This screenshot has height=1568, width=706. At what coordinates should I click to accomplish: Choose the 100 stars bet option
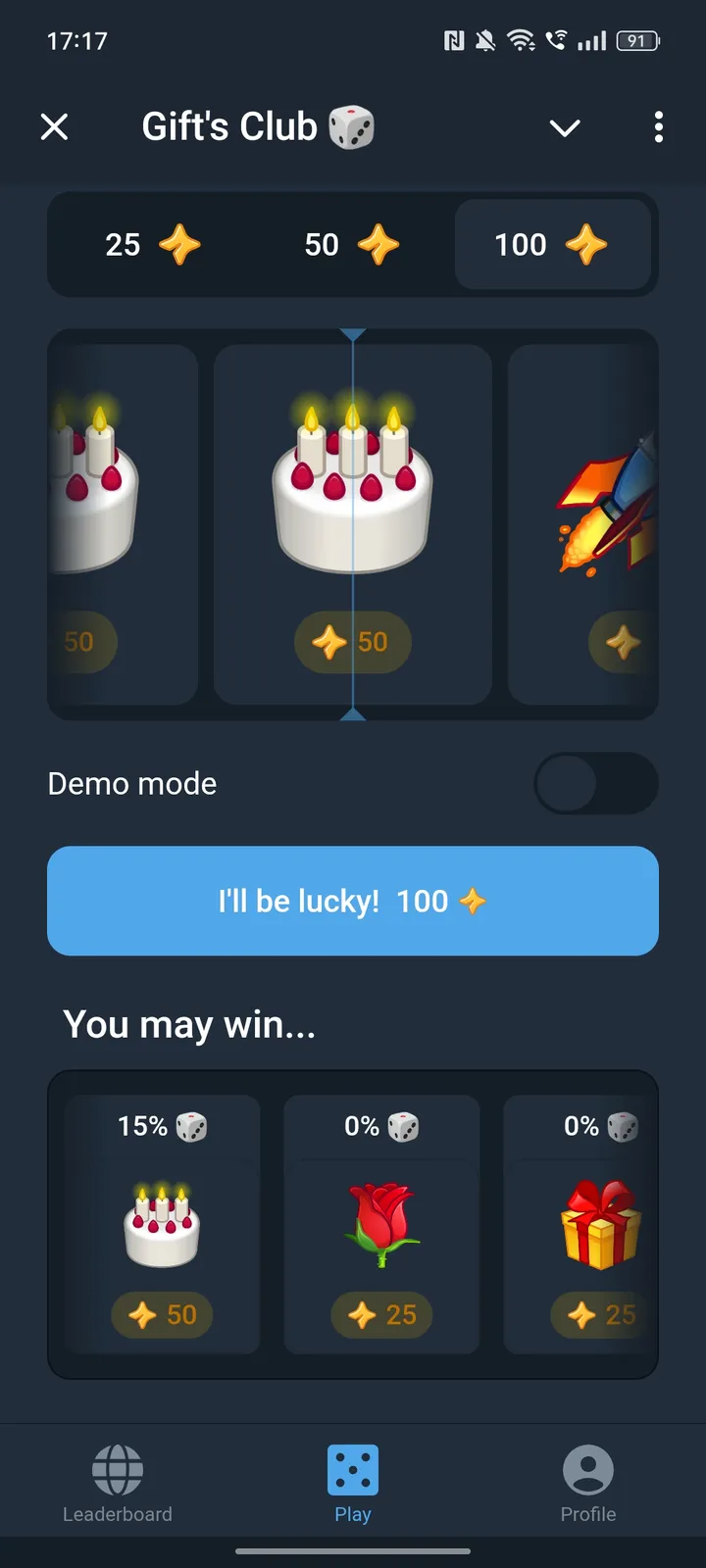[552, 244]
